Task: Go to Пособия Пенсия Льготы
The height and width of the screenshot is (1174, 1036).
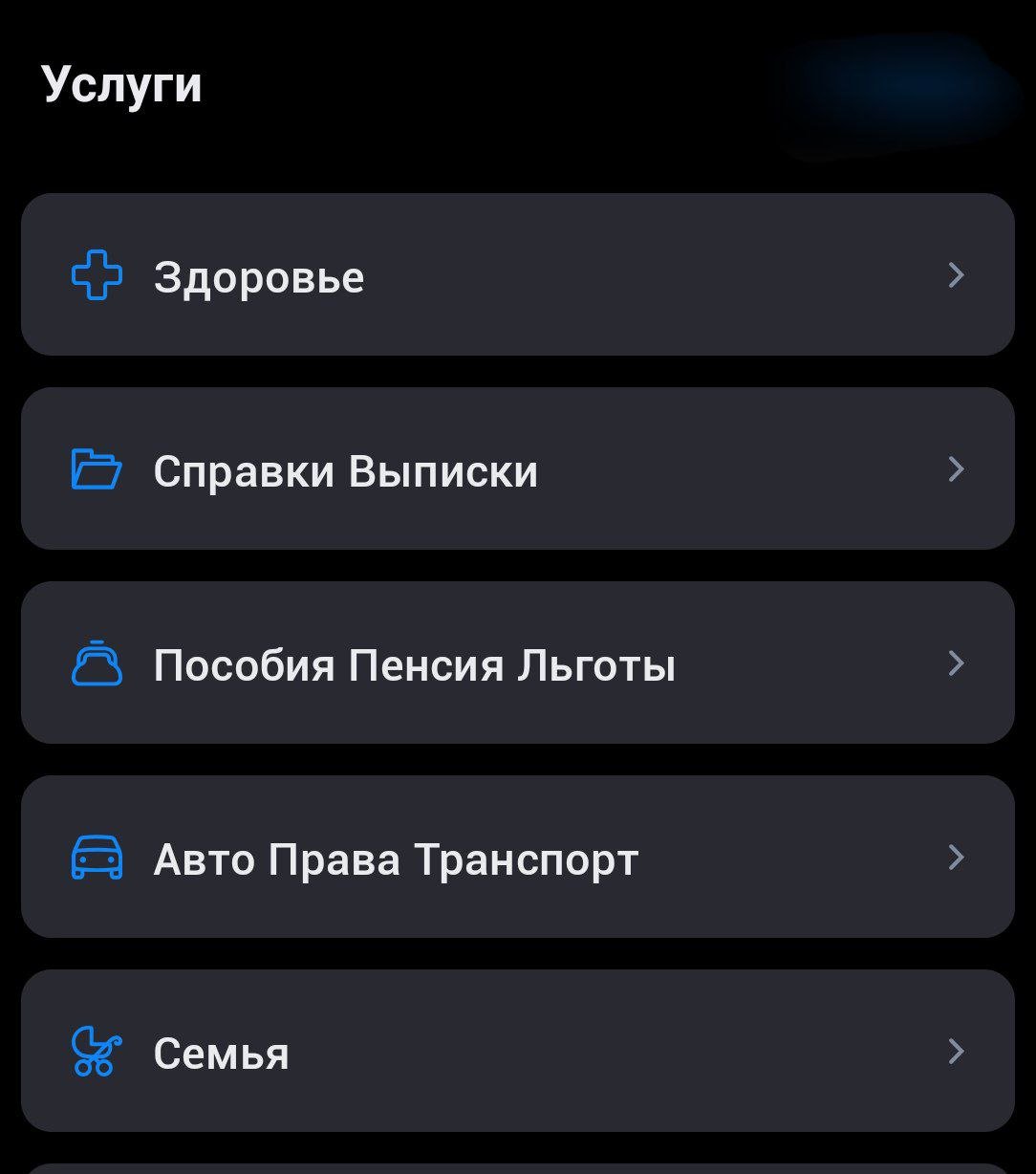Action: (x=517, y=663)
